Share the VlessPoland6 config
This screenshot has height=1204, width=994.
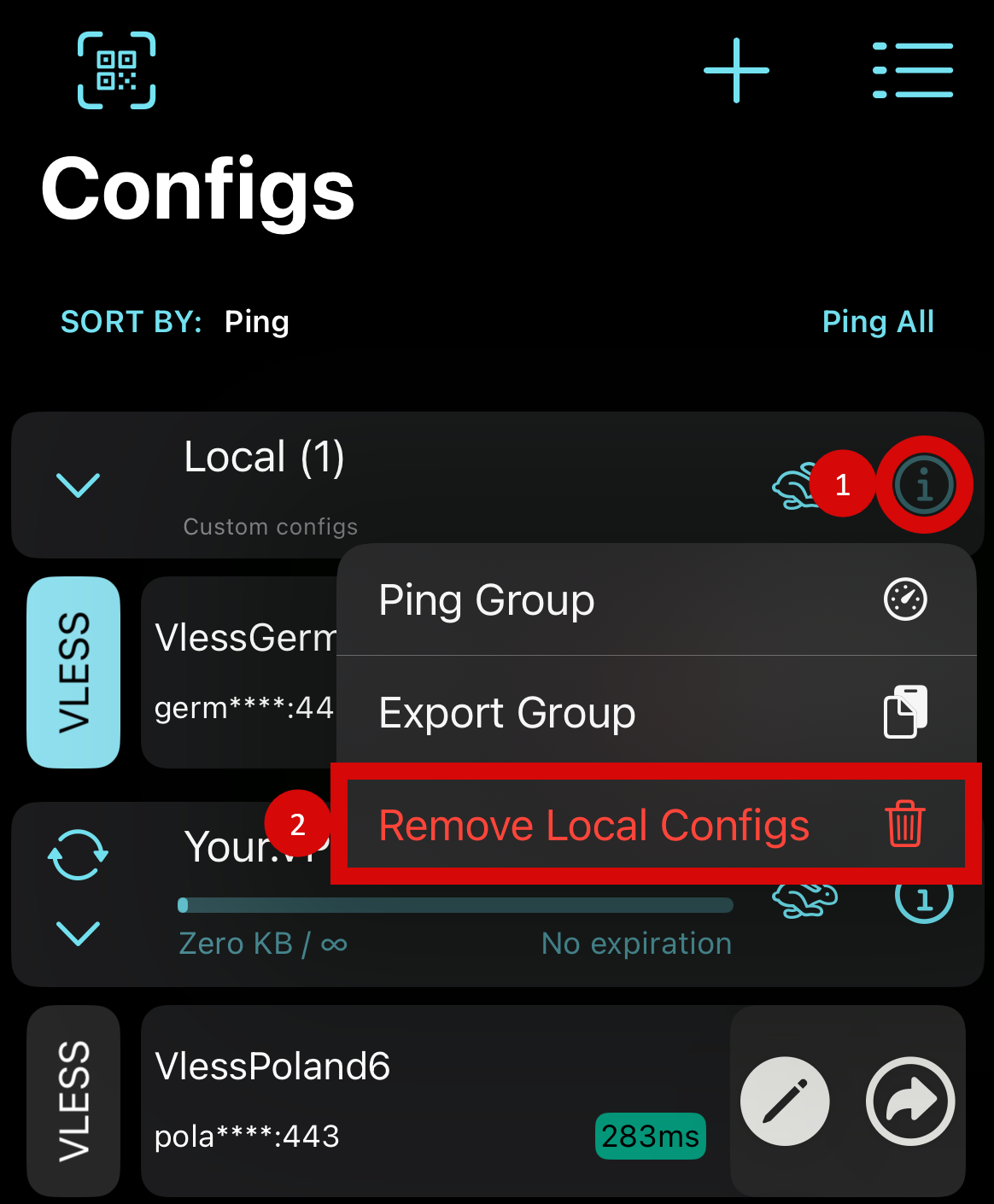tap(910, 1101)
